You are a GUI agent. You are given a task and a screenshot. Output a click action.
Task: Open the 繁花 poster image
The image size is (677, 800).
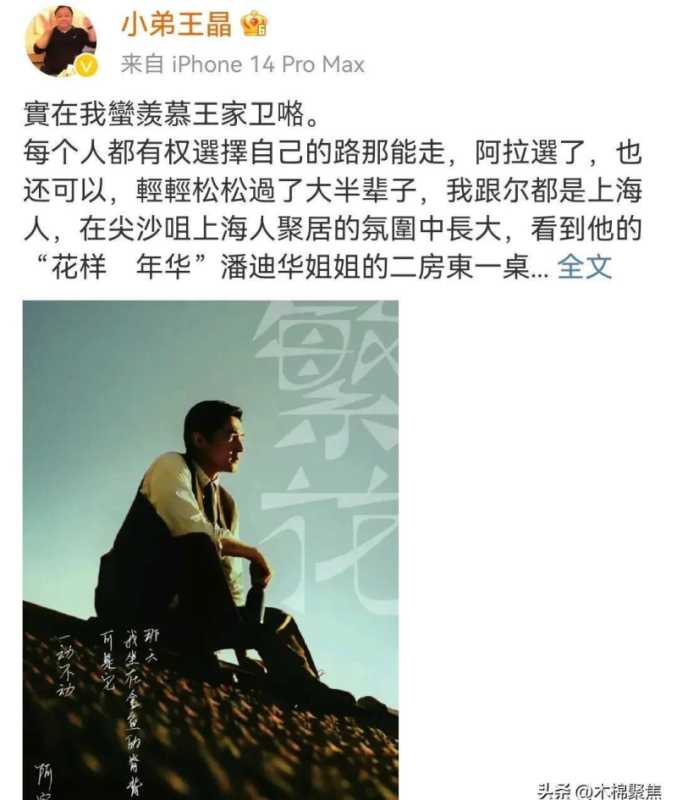(210, 545)
